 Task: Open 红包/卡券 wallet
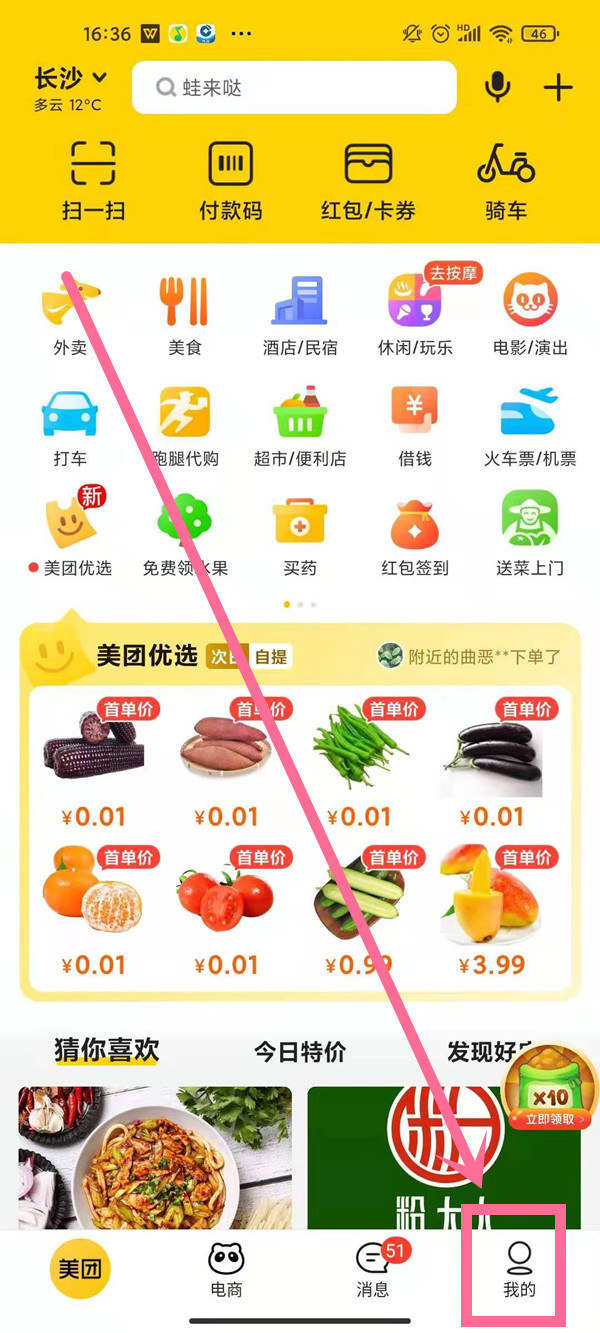(x=368, y=180)
